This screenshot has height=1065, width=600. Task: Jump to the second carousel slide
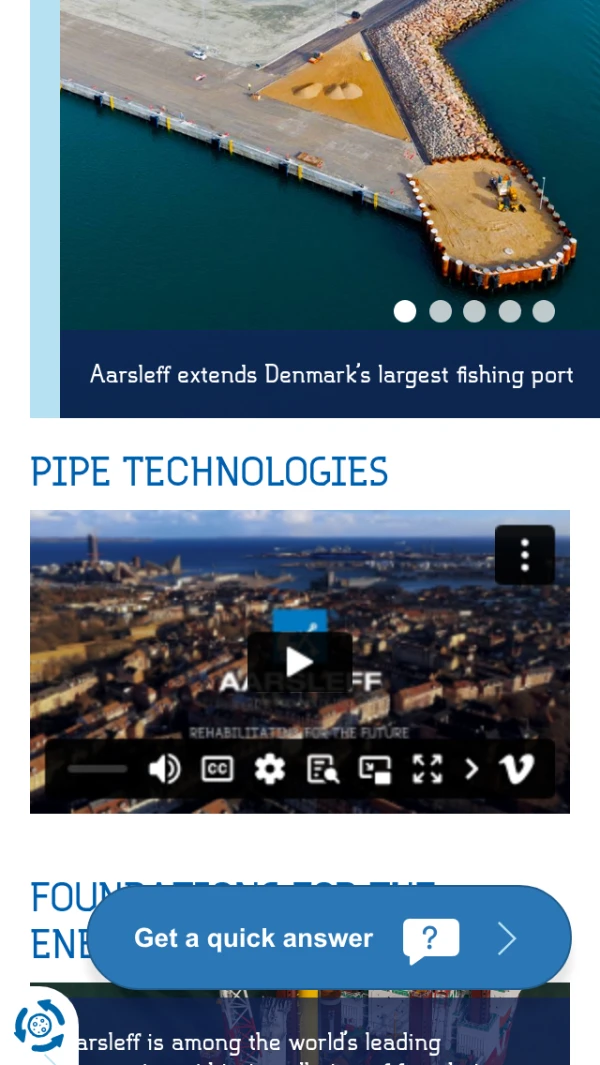[440, 311]
